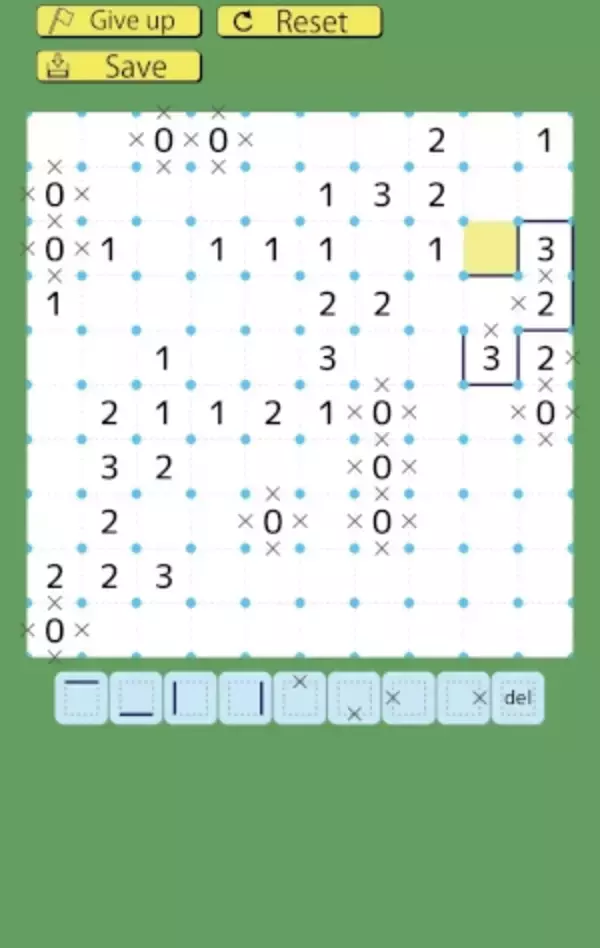The image size is (600, 948).
Task: Draw a right edge line on the cell
Action: (245, 698)
